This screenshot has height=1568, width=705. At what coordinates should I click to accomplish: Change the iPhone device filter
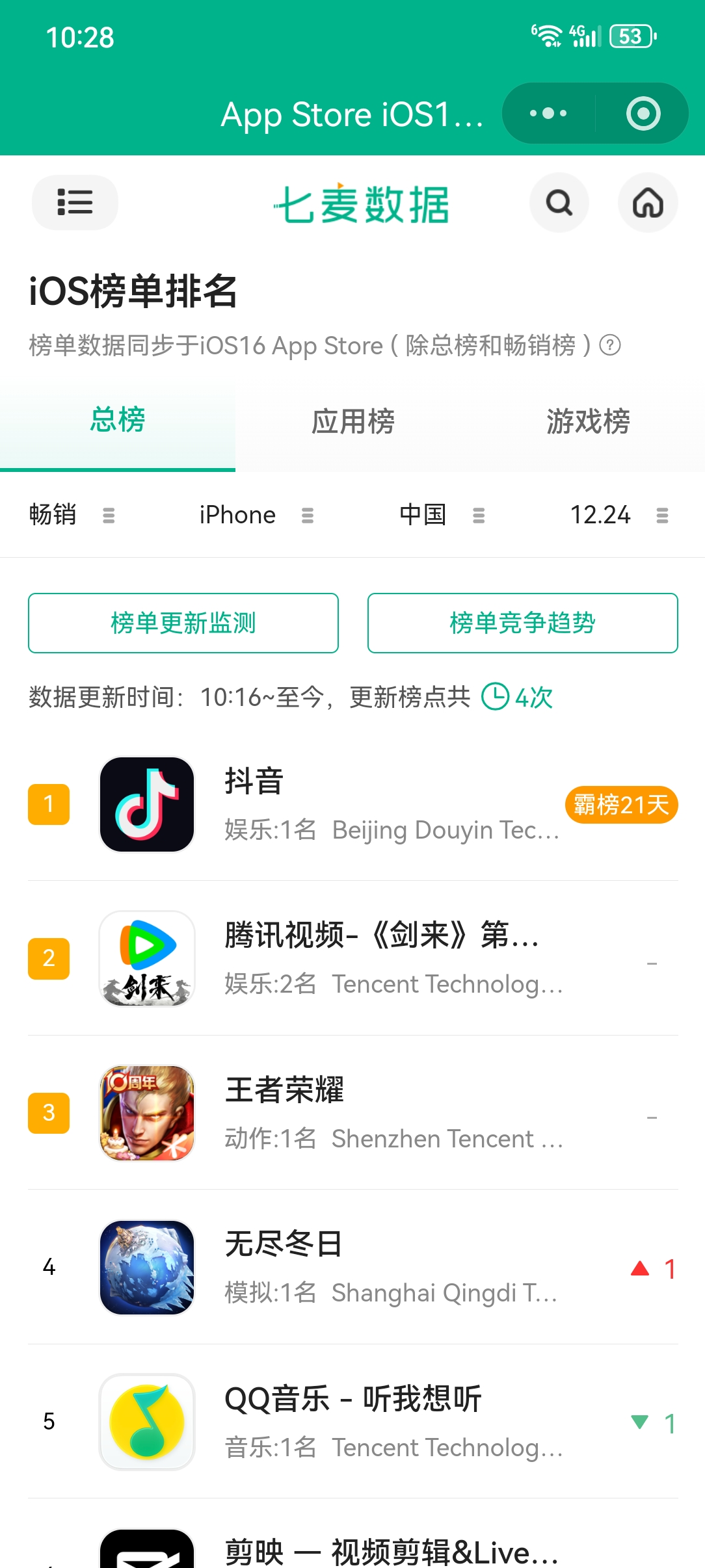256,515
